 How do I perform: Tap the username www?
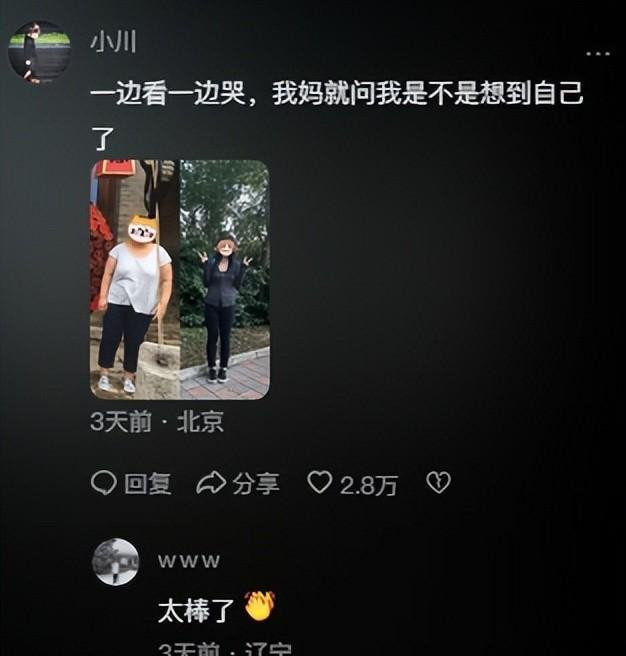tap(188, 561)
